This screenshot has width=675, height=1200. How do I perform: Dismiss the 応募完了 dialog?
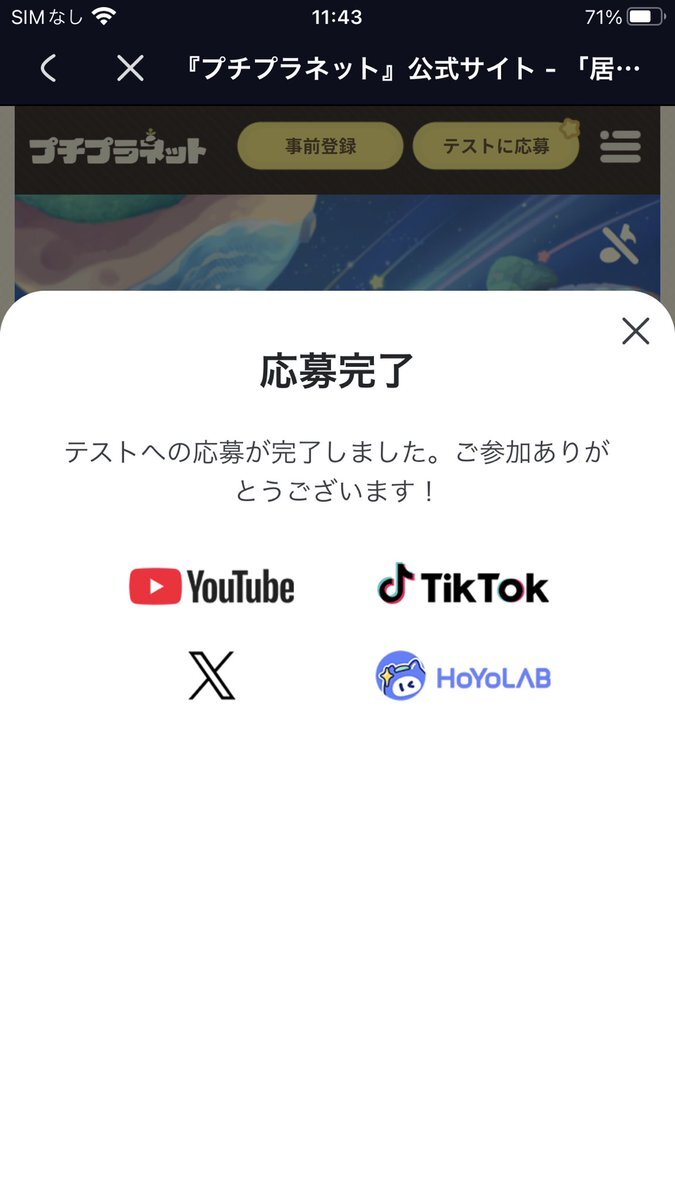(635, 331)
